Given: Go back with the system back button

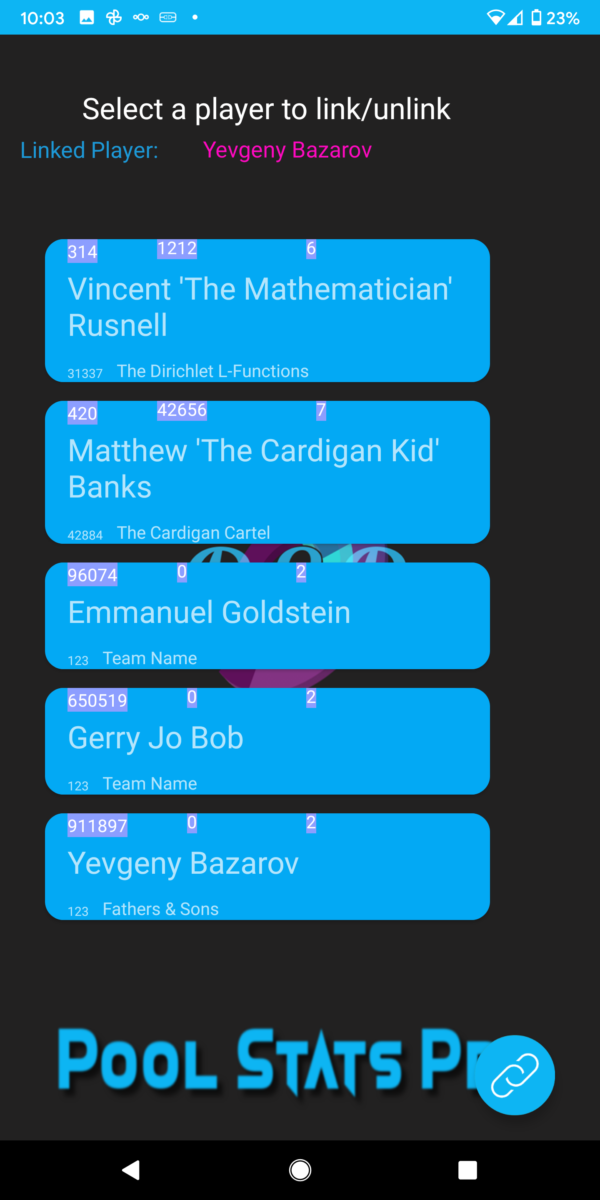Looking at the screenshot, I should click(x=131, y=1169).
